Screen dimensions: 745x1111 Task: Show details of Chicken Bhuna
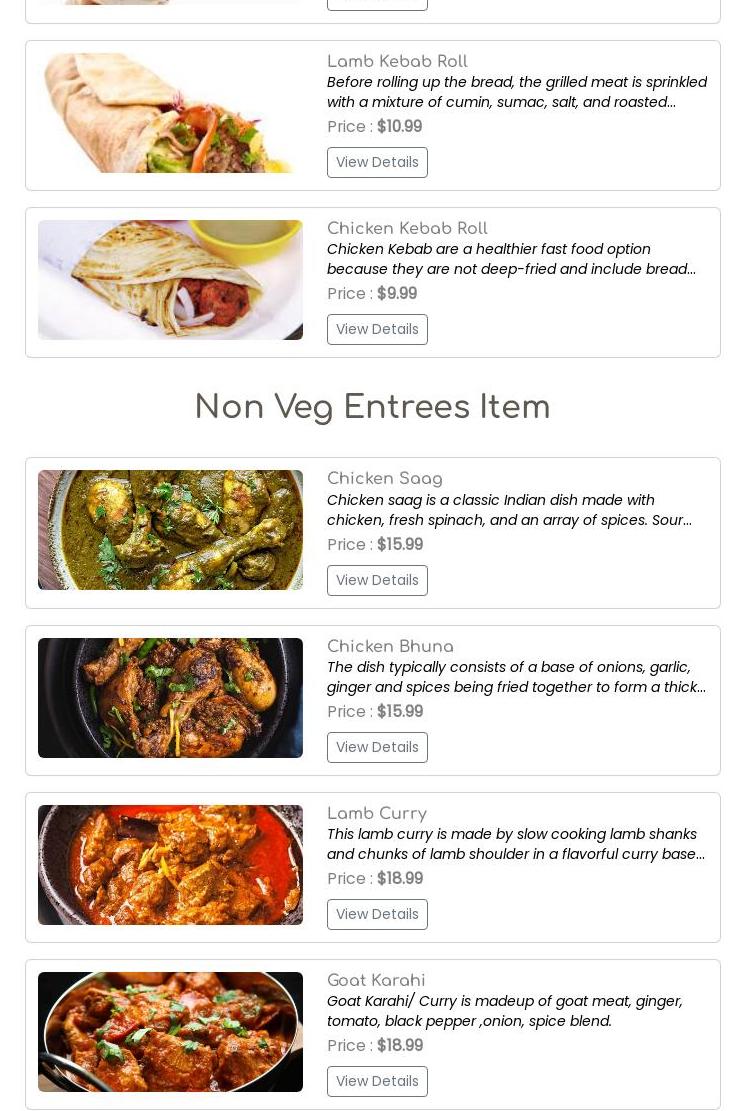coord(377,747)
